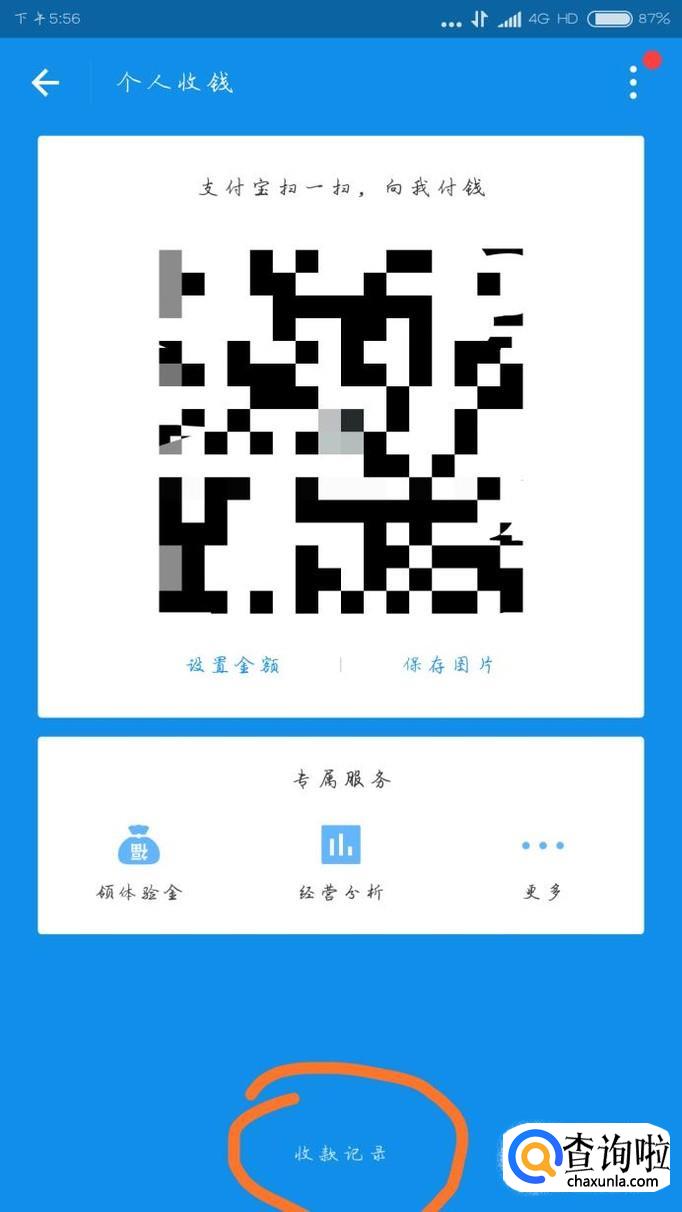View 收款记录 payment records
The height and width of the screenshot is (1212, 682).
point(340,1153)
